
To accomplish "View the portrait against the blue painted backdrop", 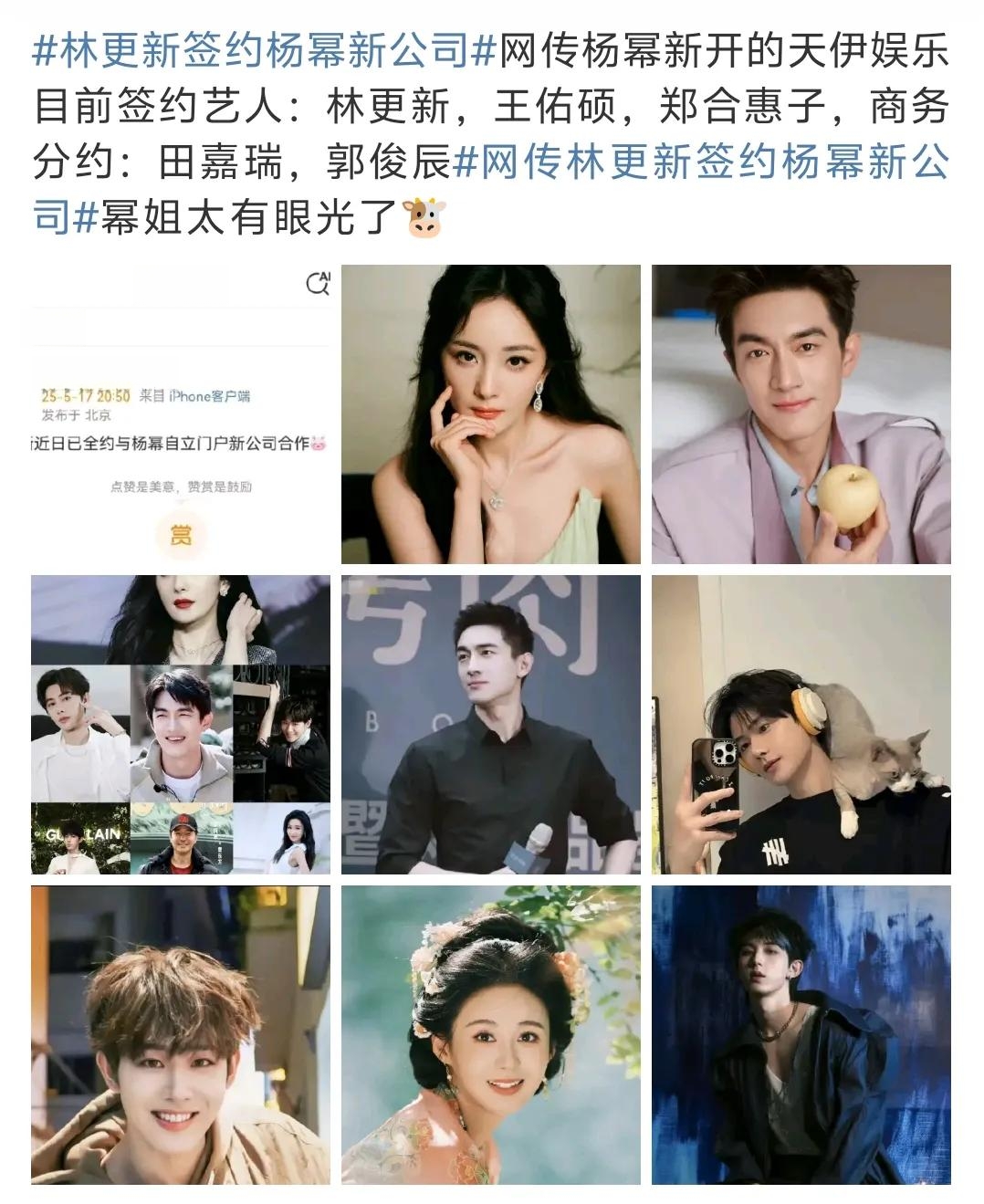I will tap(801, 1035).
